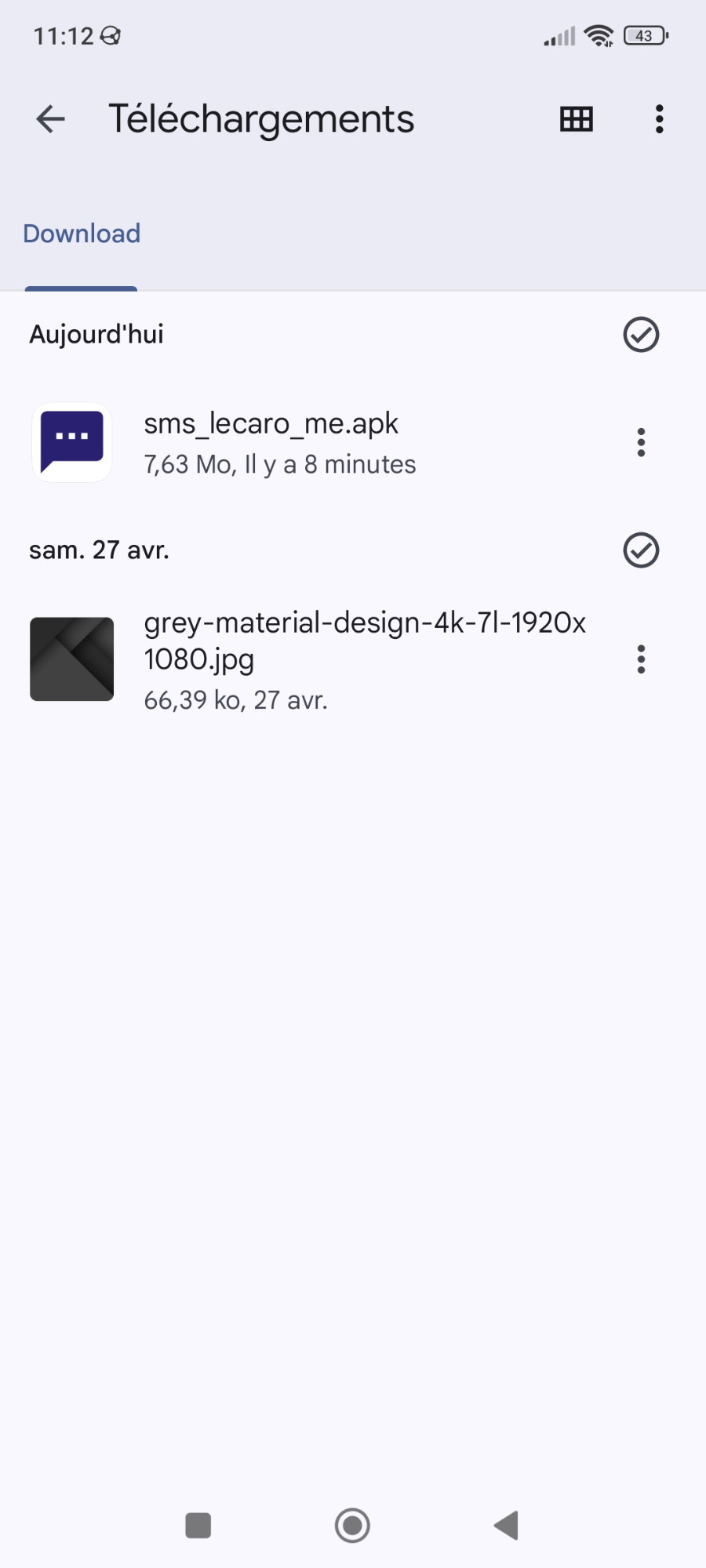Select all files from sam. 27 avr.
This screenshot has width=706, height=1568.
tap(641, 550)
